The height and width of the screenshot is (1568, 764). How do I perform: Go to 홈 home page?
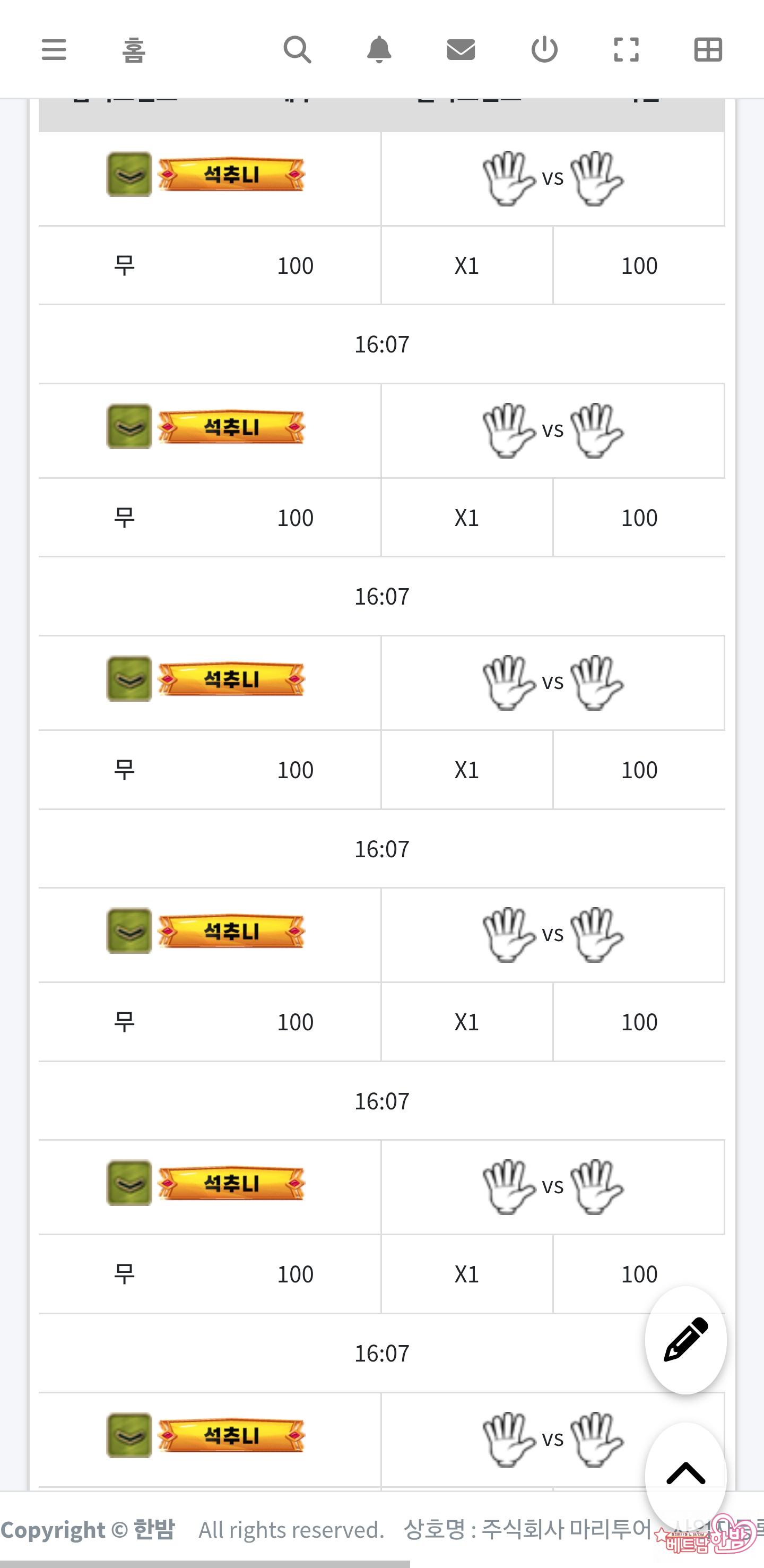133,50
